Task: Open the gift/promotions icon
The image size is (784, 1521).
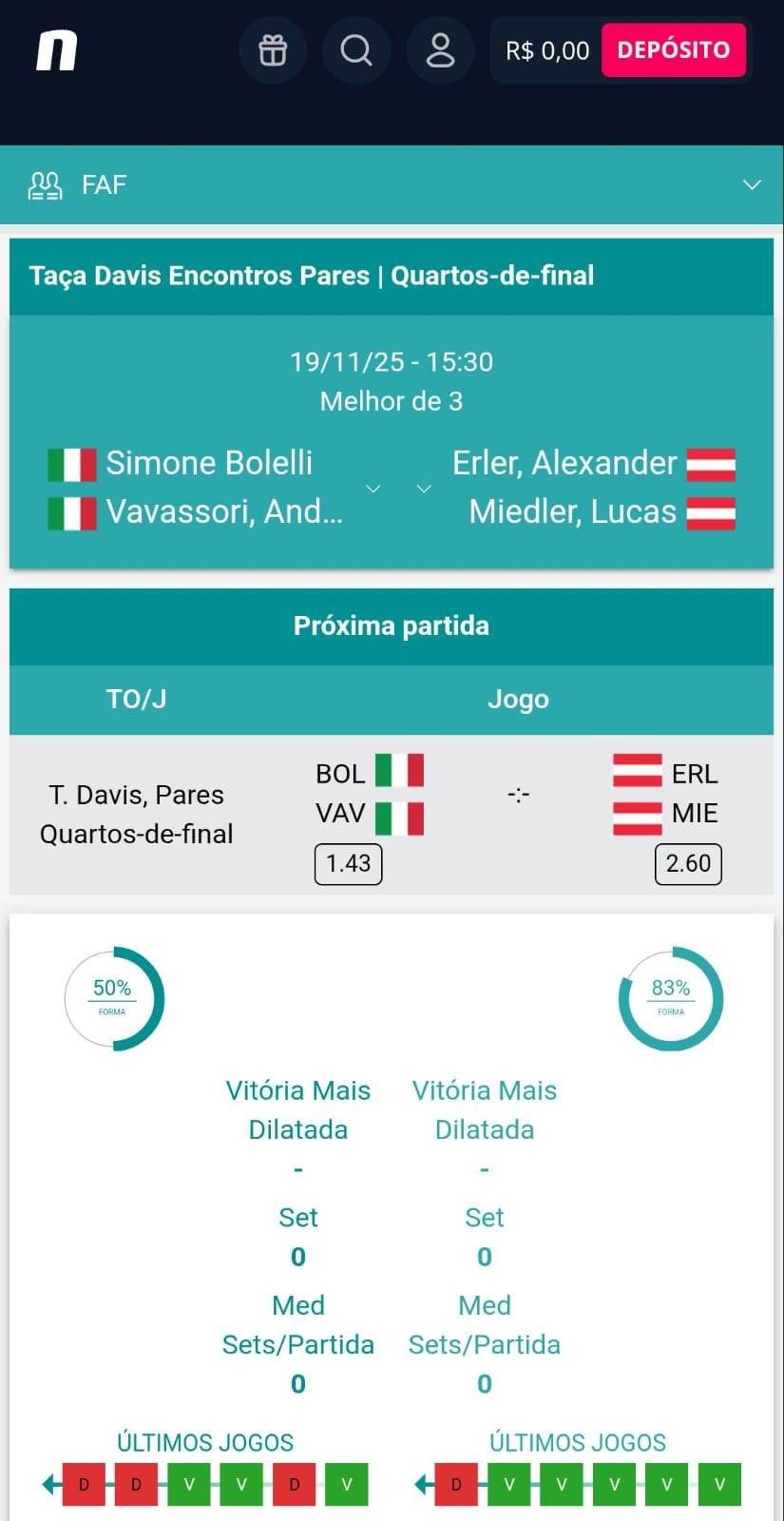Action: 273,49
